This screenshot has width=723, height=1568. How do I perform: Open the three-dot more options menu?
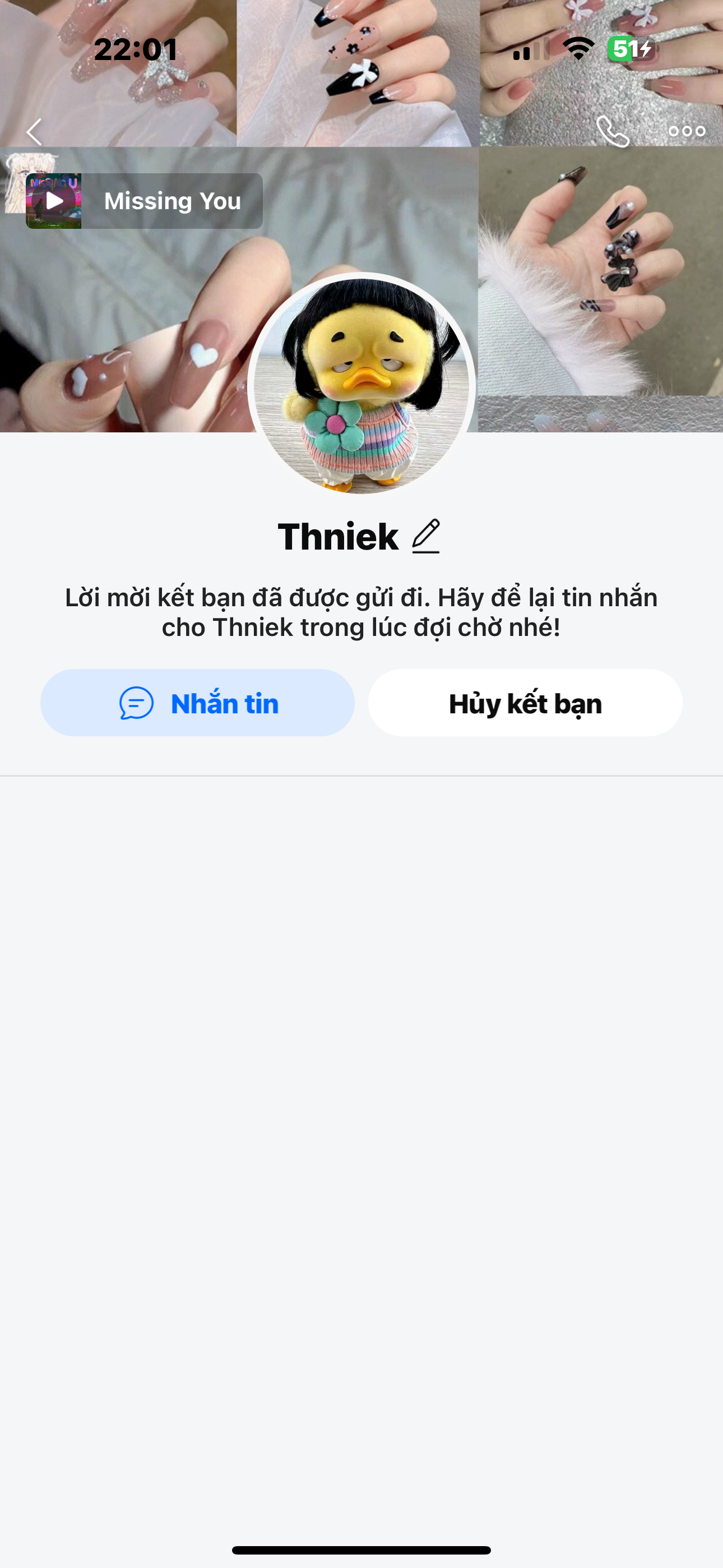tap(687, 131)
